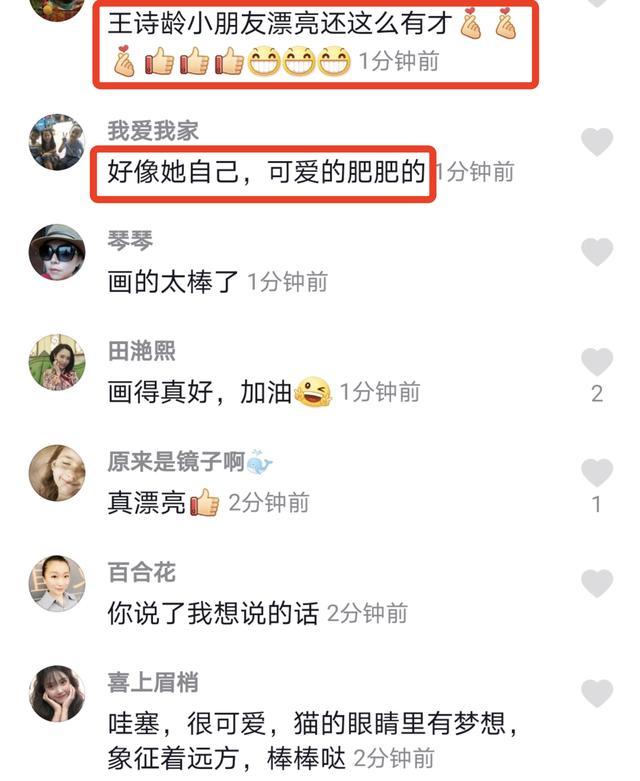The image size is (640, 781).
Task: Reply to comment 你说了我想说的话
Action: pyautogui.click(x=213, y=612)
